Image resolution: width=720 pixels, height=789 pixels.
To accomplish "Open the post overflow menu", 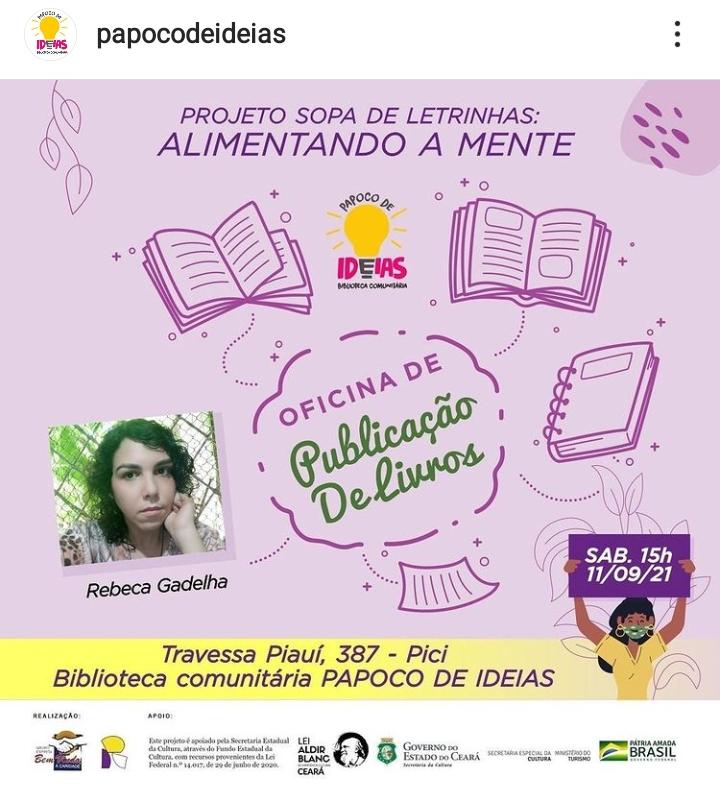I will [x=677, y=34].
